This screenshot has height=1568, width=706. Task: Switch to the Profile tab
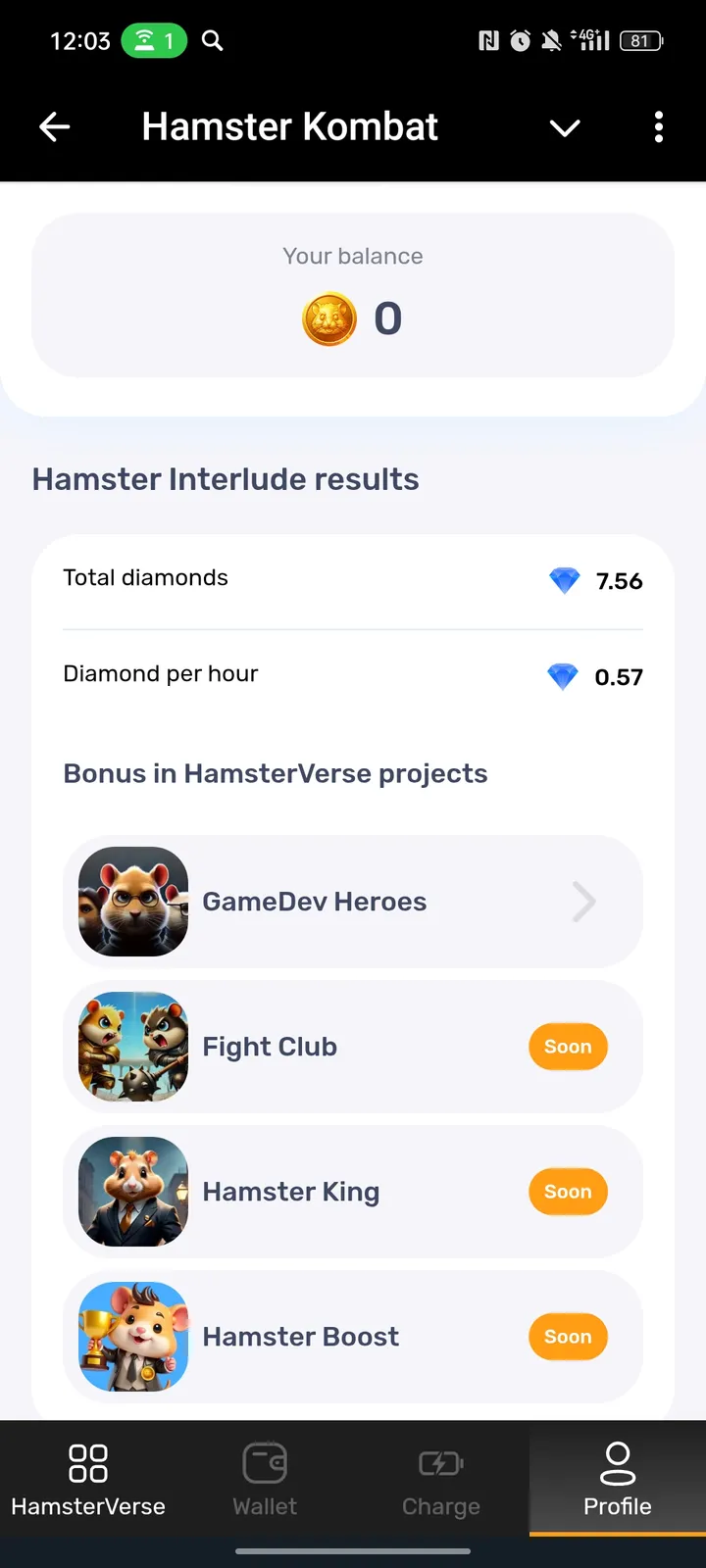click(617, 1480)
